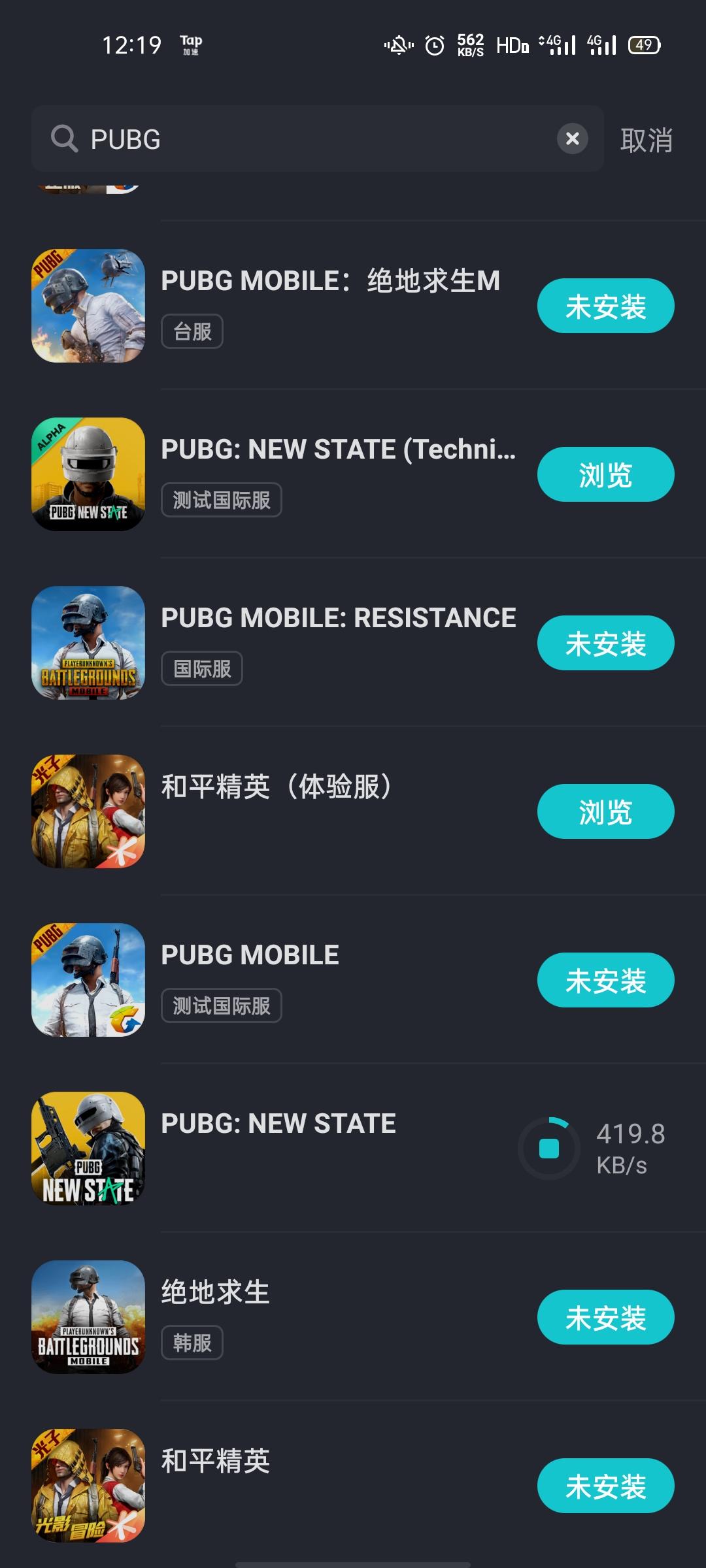Stop the PUBG: NEW STATE download

point(549,1149)
